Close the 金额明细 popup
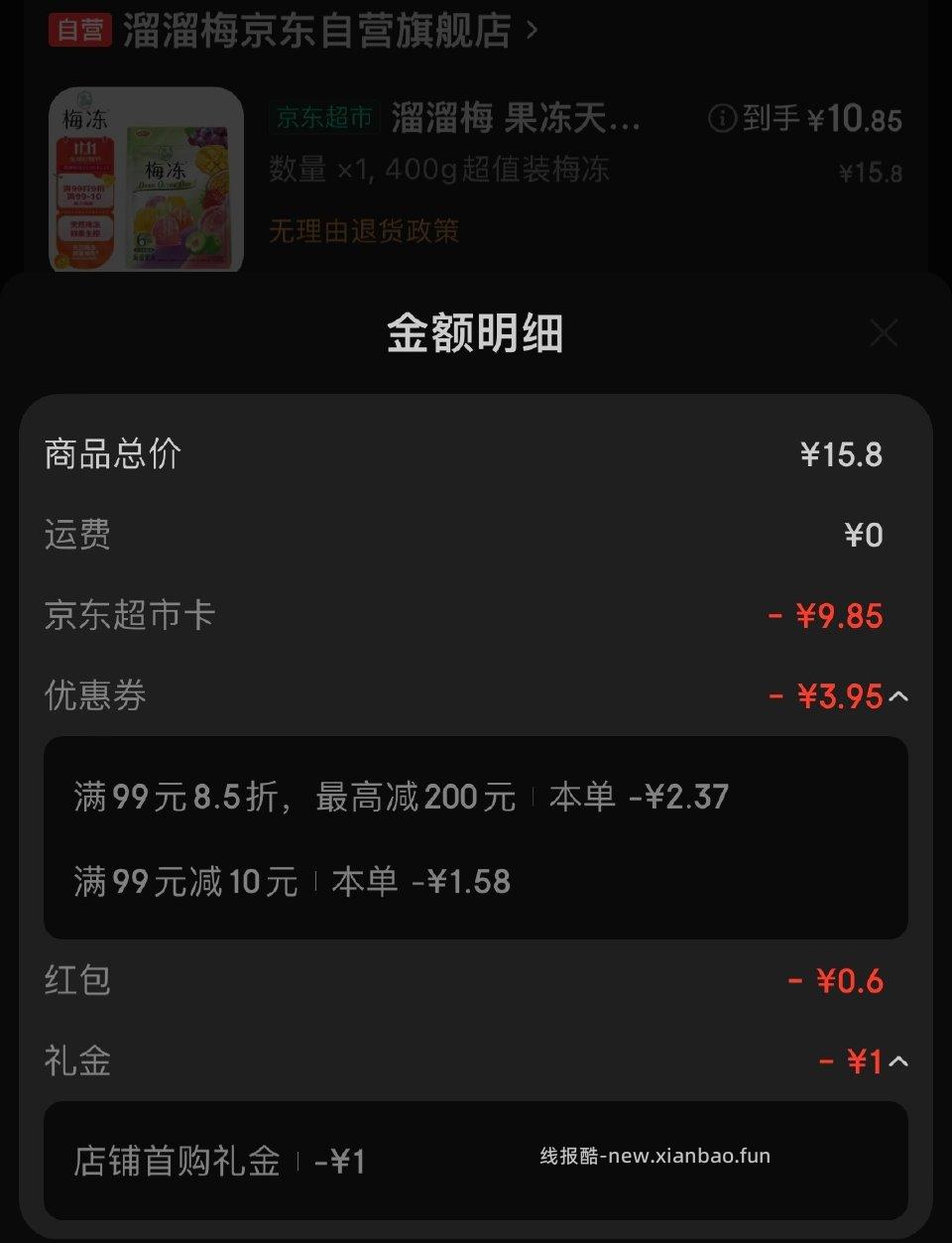 click(884, 333)
